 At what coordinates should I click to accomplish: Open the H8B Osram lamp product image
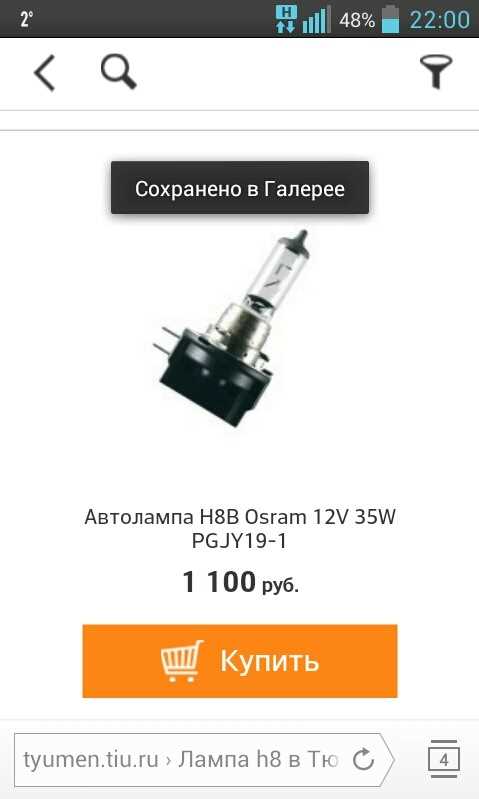pyautogui.click(x=230, y=329)
